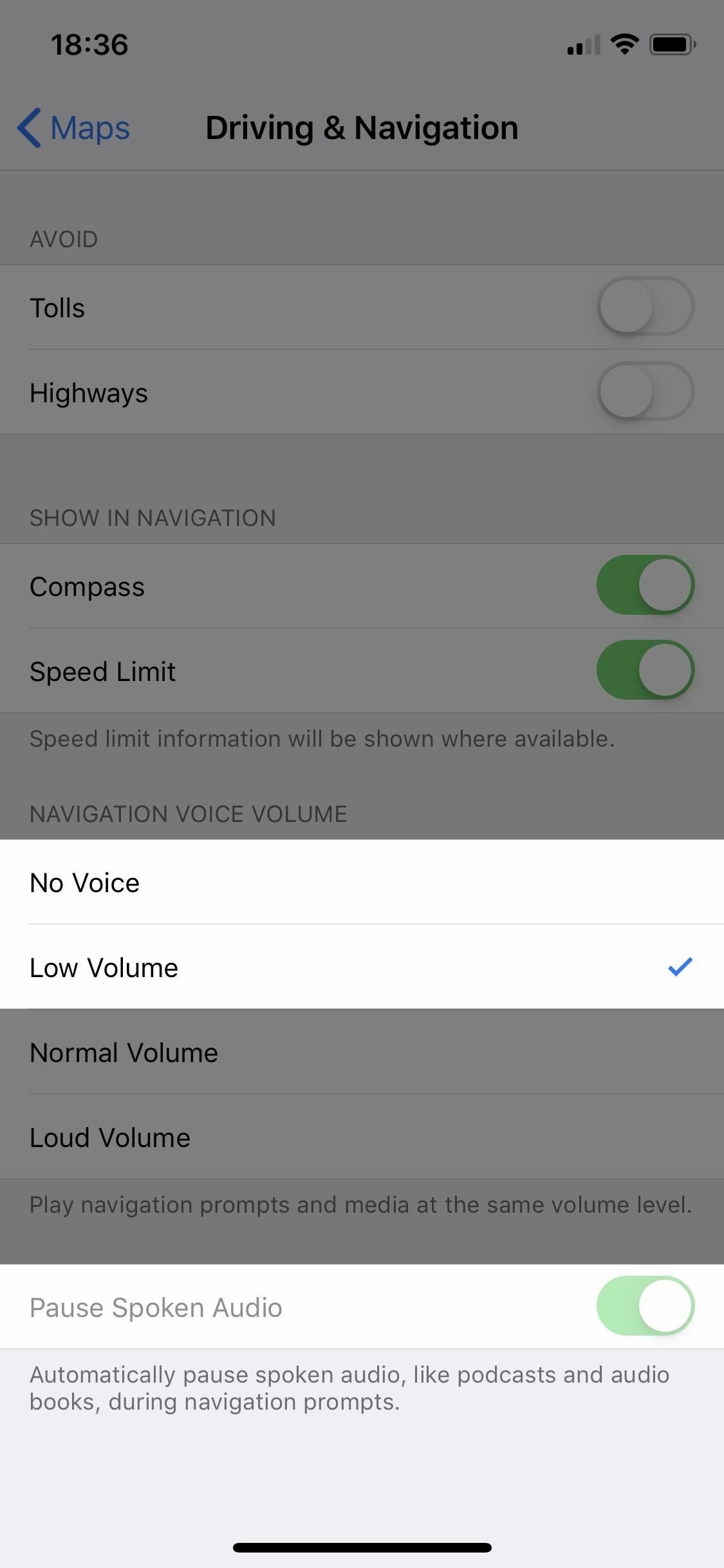Enable the Tolls avoidance switch
Screen dimensions: 724x1568
click(x=645, y=307)
